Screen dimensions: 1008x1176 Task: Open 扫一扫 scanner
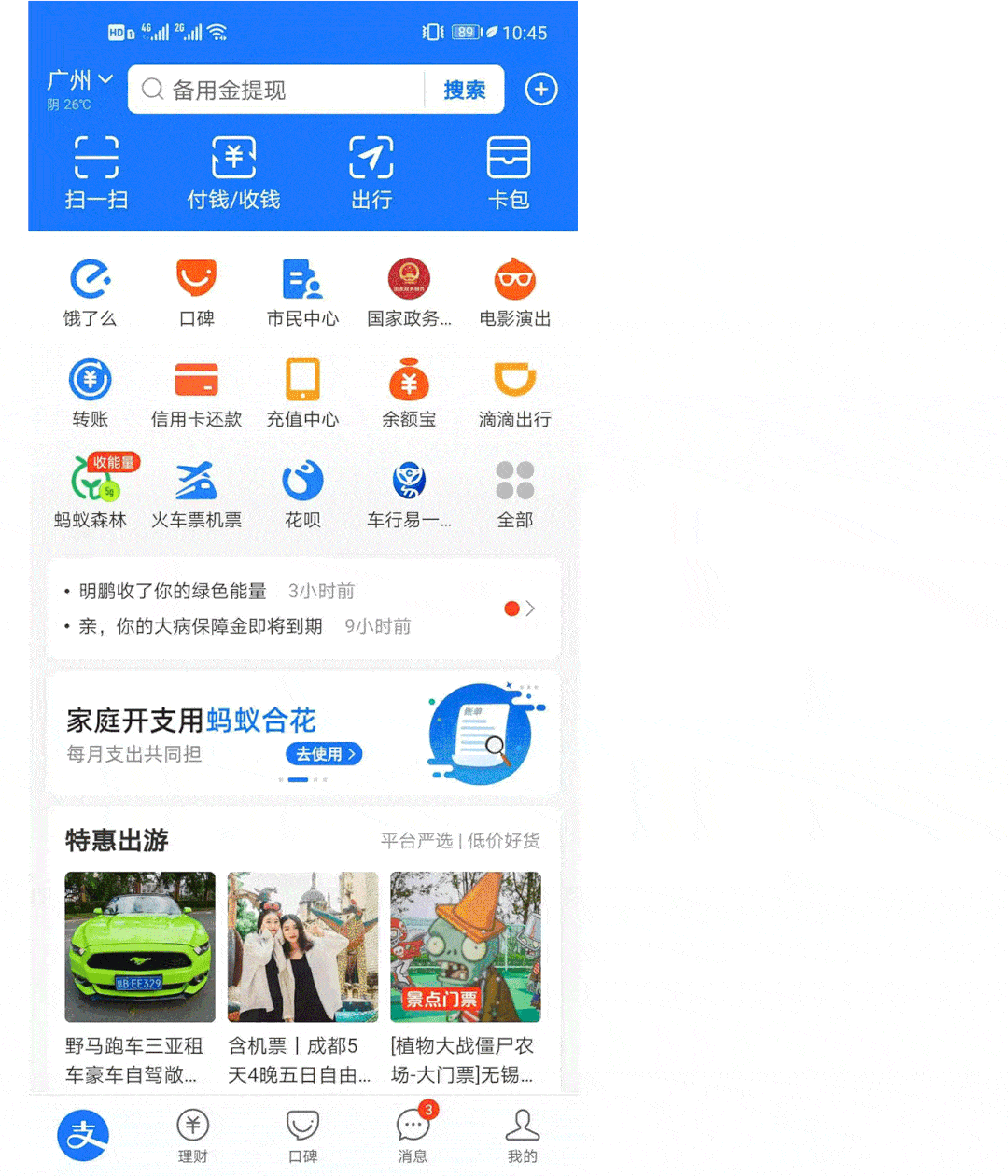click(x=96, y=173)
